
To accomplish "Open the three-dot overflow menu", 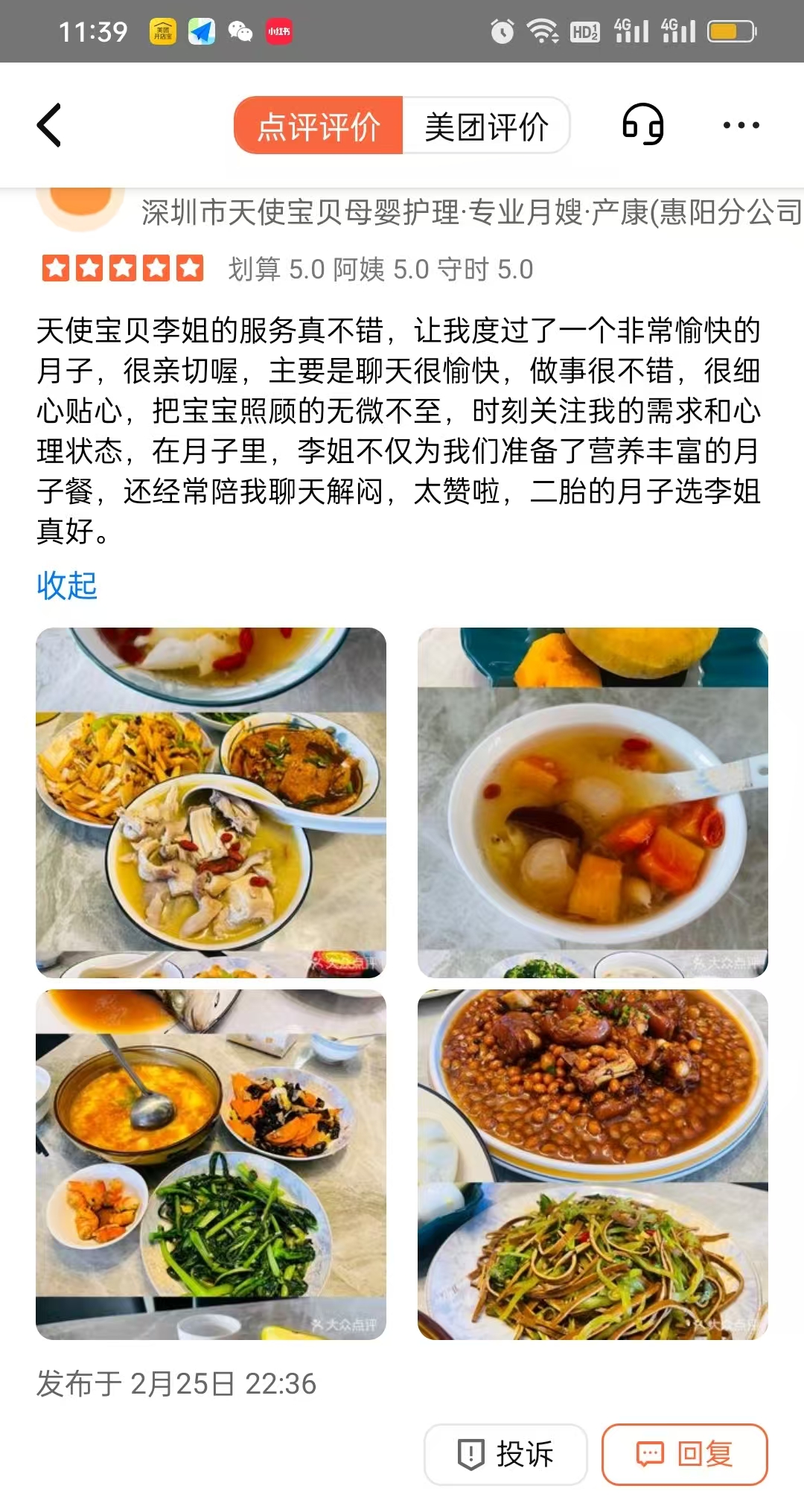I will (741, 125).
